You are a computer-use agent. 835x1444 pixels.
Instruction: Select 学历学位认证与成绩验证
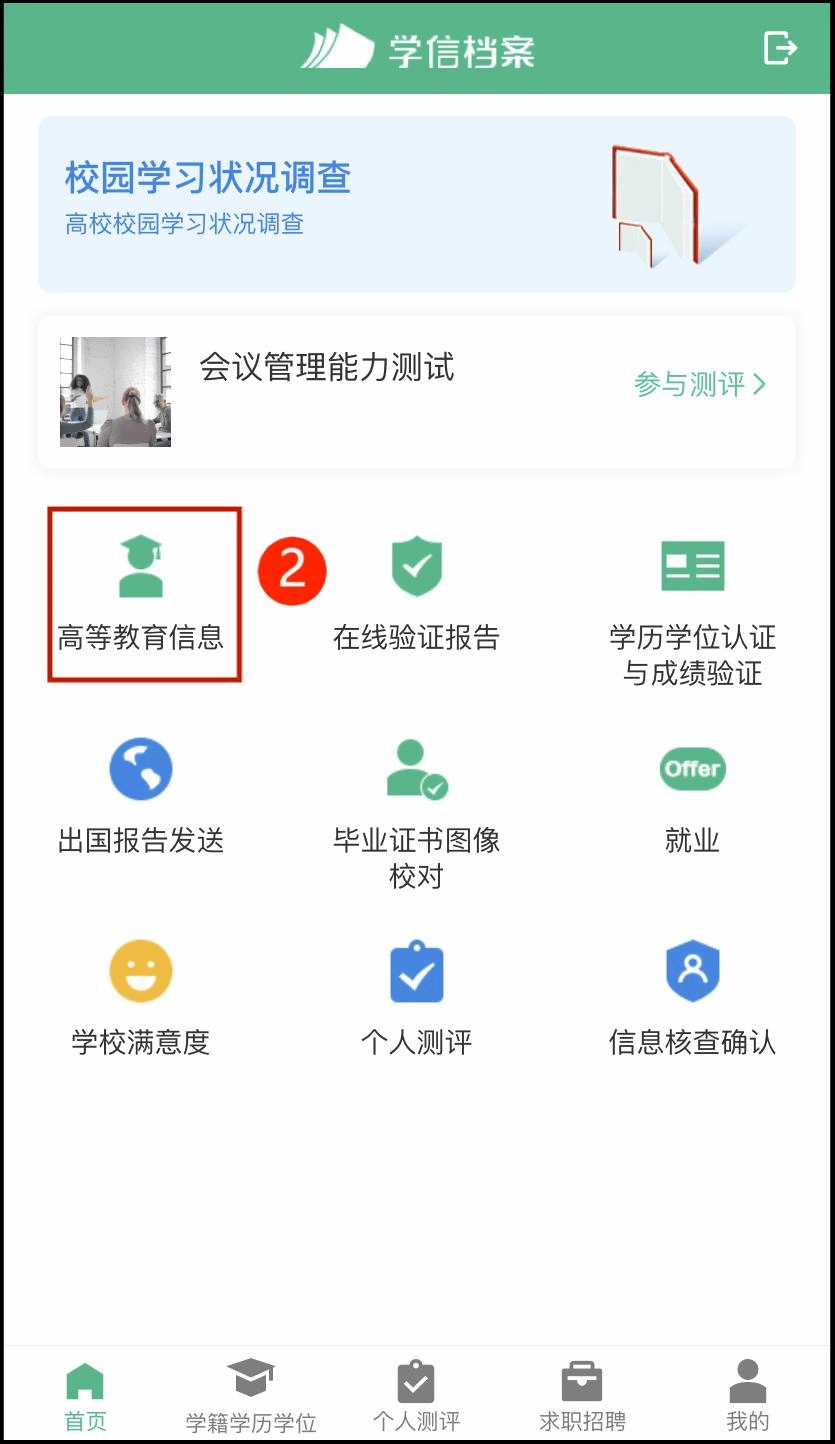[x=692, y=610]
